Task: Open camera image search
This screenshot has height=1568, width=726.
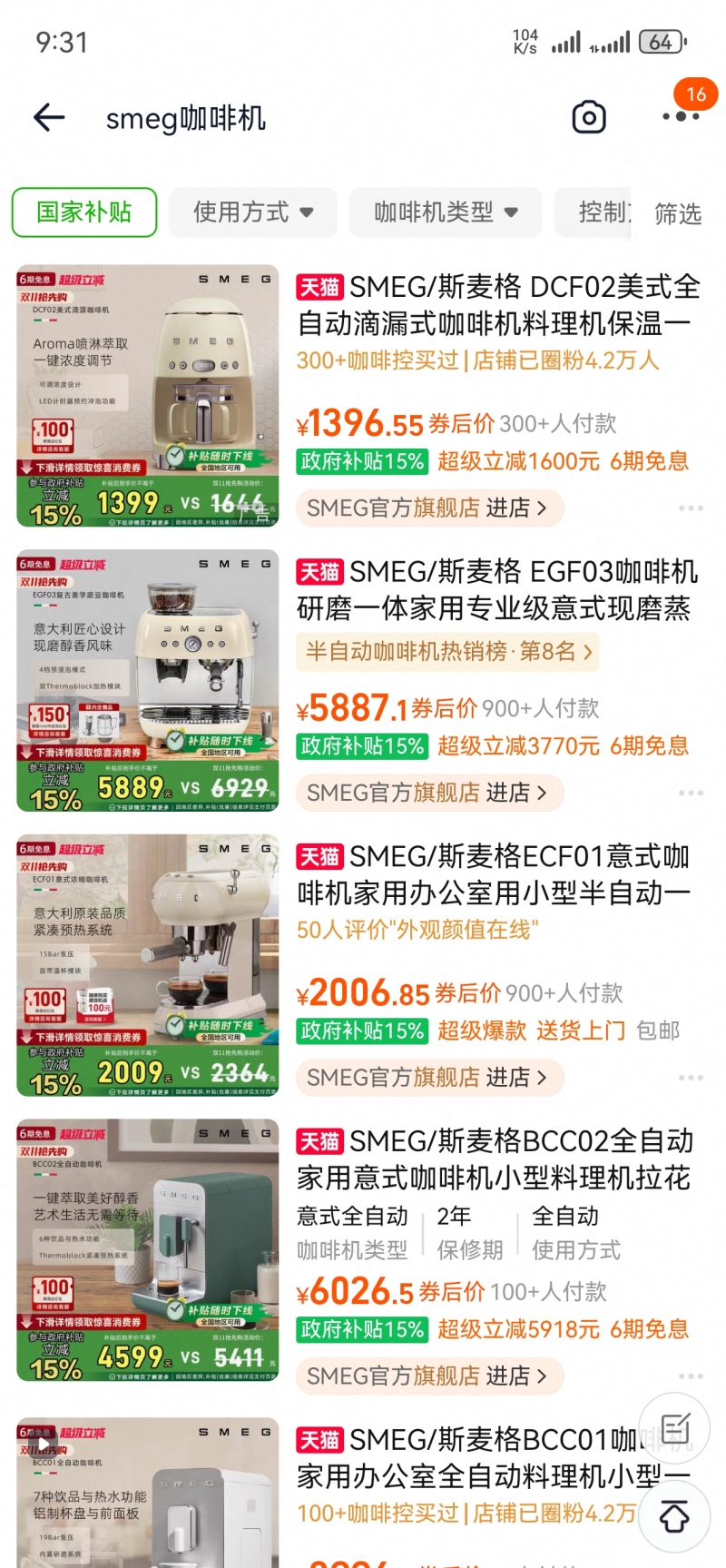Action: (x=589, y=117)
